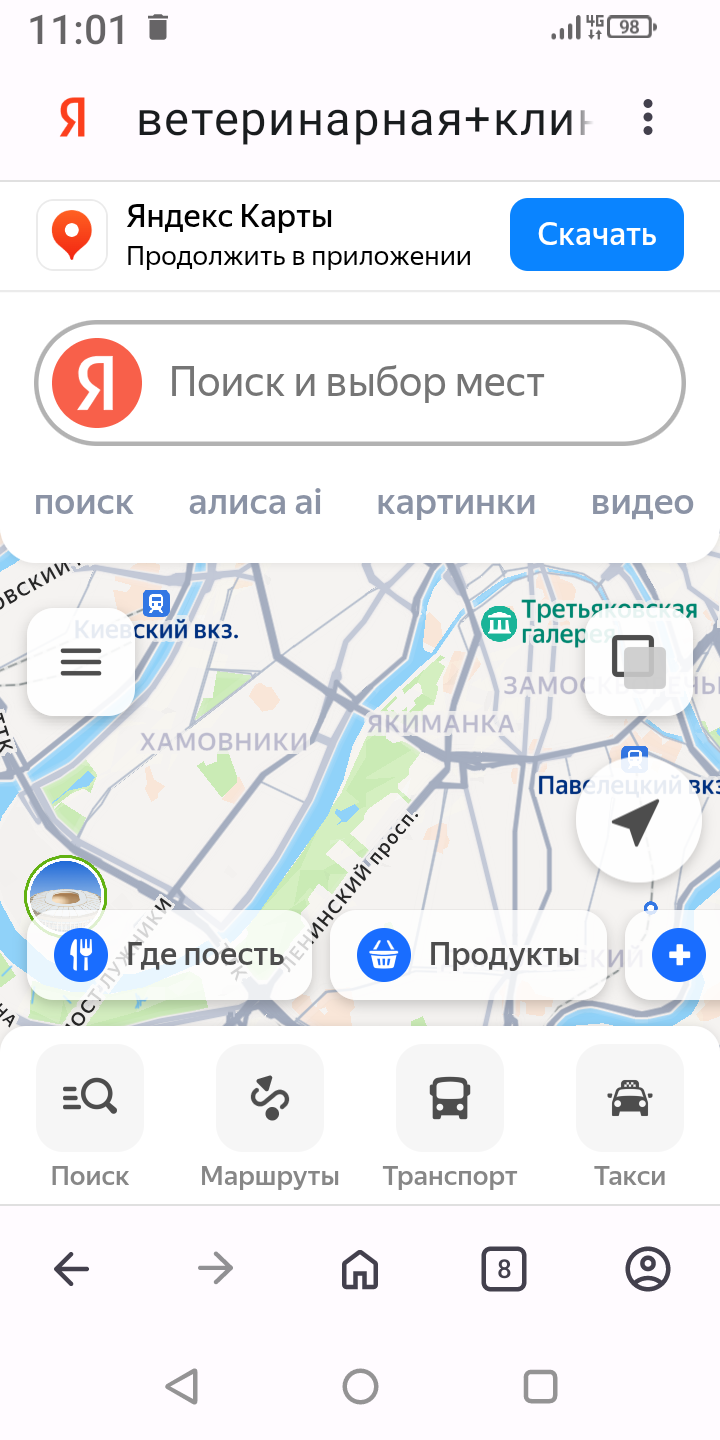Open the browser home page
The image size is (720, 1440).
click(360, 1270)
